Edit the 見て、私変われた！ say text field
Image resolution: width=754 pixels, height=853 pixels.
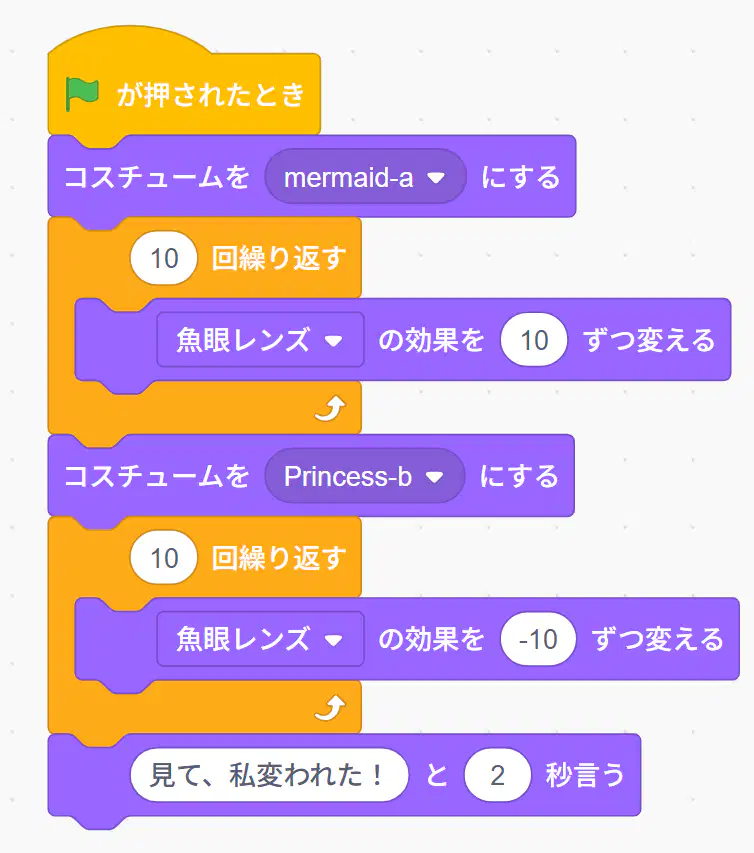[269, 775]
